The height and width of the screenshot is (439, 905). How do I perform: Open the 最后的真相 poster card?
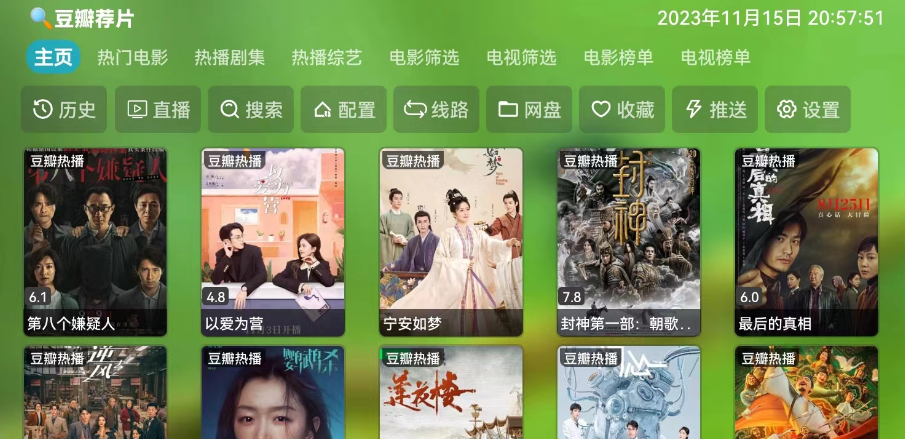[806, 240]
